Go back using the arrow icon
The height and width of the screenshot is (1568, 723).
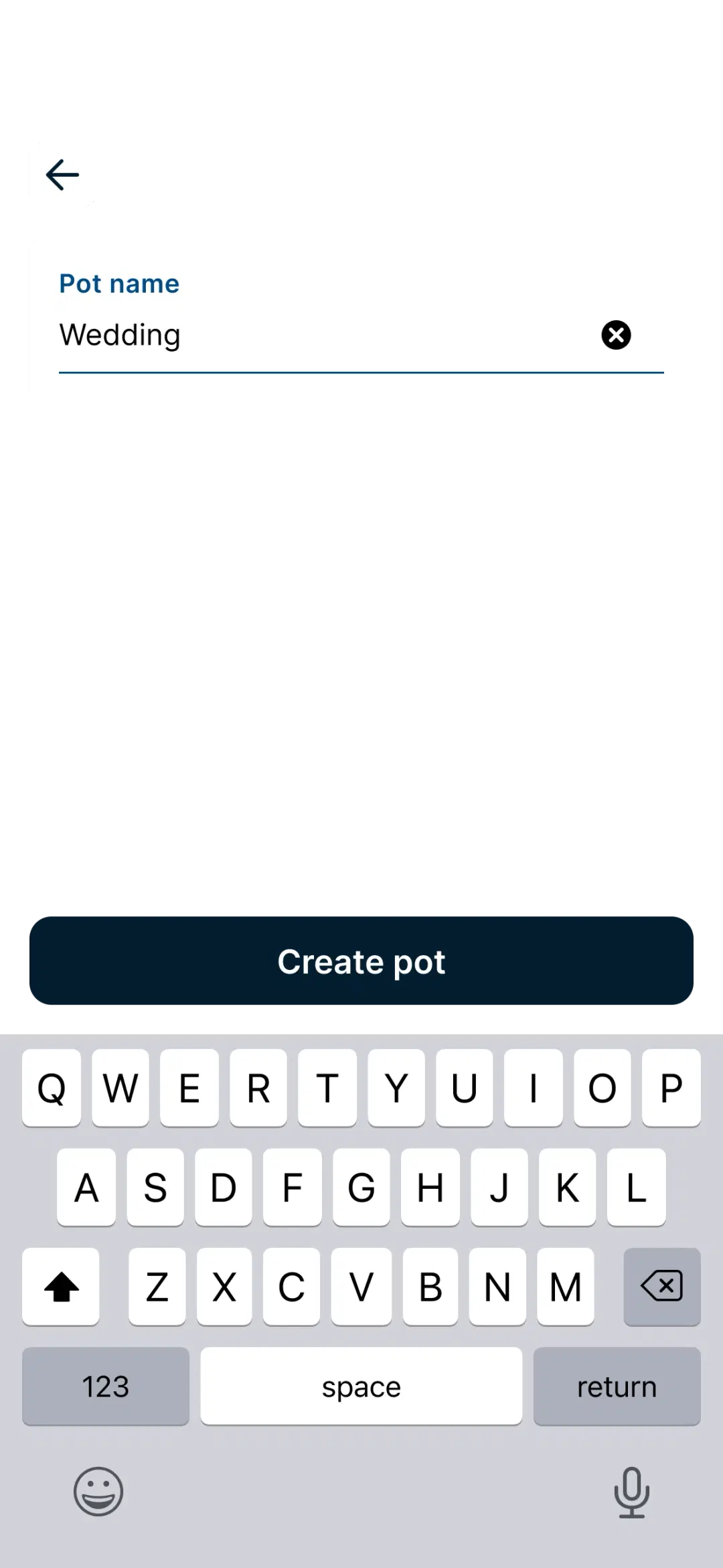pos(62,175)
